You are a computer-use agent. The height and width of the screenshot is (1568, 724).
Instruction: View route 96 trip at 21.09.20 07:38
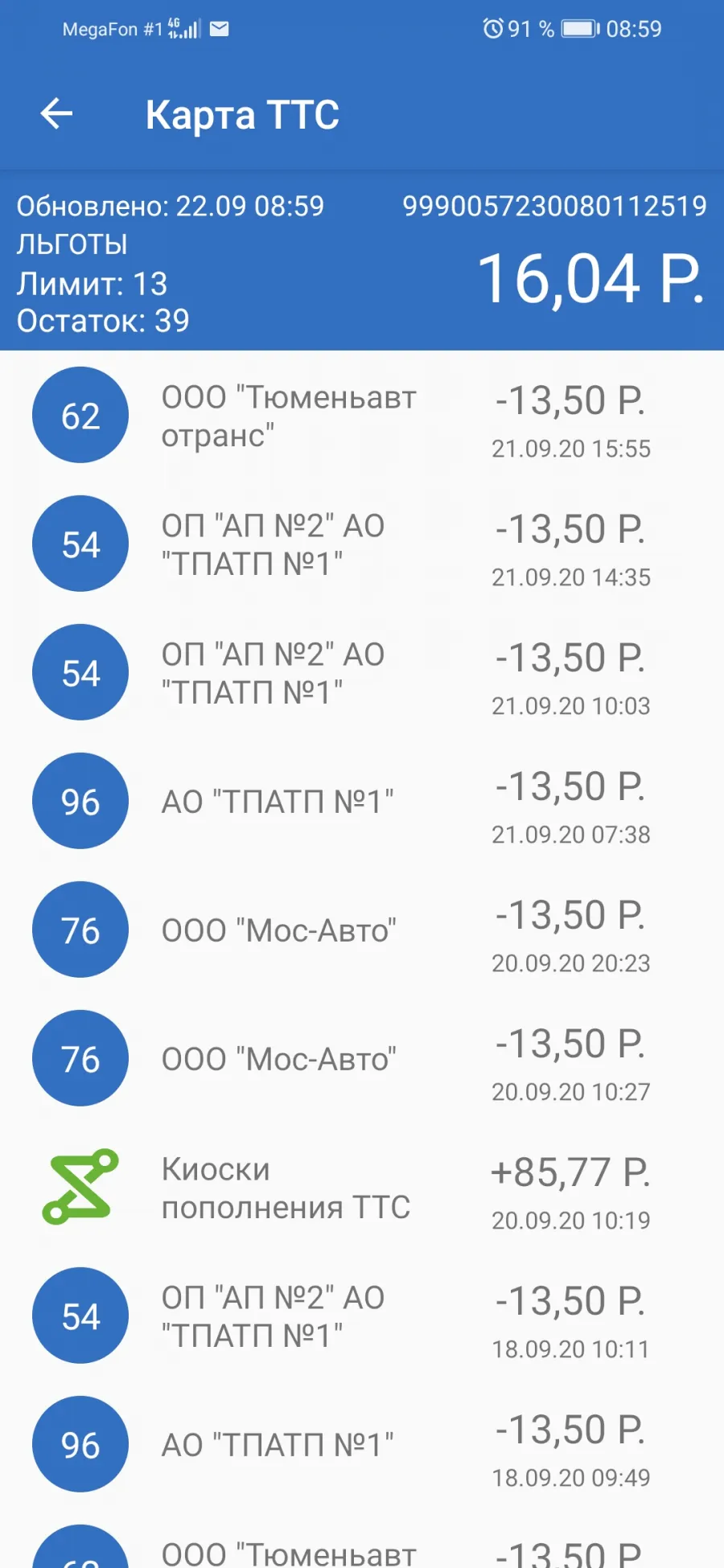(362, 801)
